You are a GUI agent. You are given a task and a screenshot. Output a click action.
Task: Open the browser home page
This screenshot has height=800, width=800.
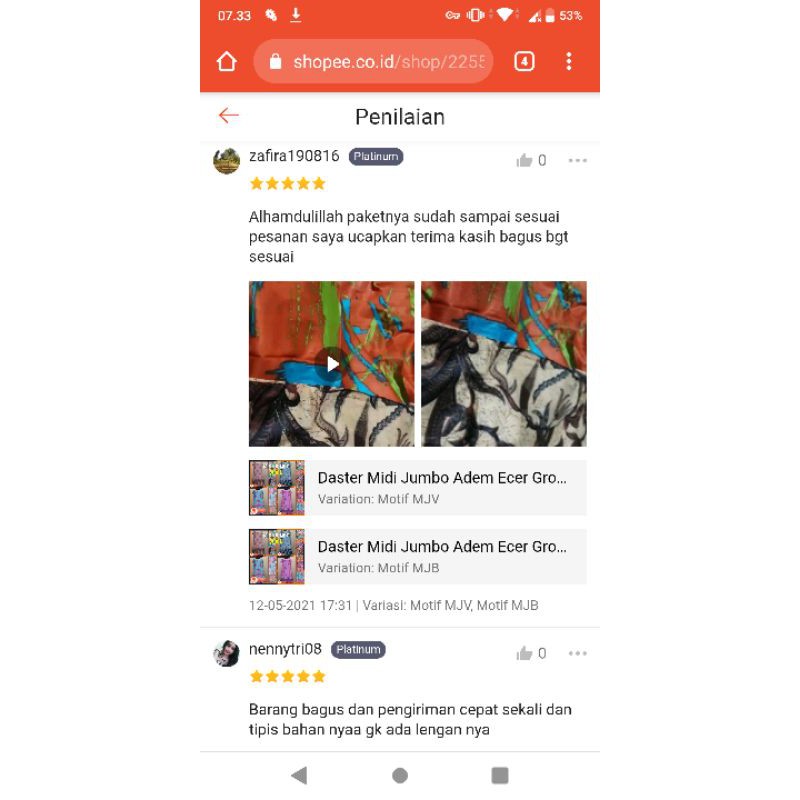tap(227, 62)
